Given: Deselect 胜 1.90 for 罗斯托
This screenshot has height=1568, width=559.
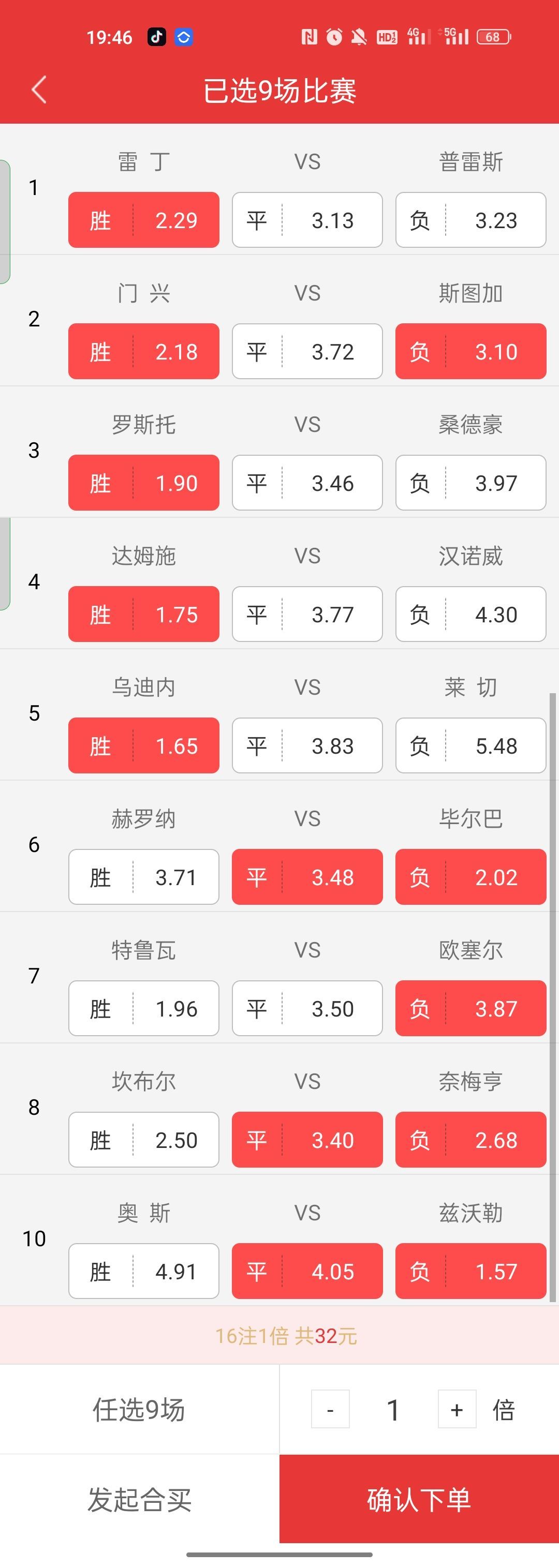Looking at the screenshot, I should click(x=144, y=483).
